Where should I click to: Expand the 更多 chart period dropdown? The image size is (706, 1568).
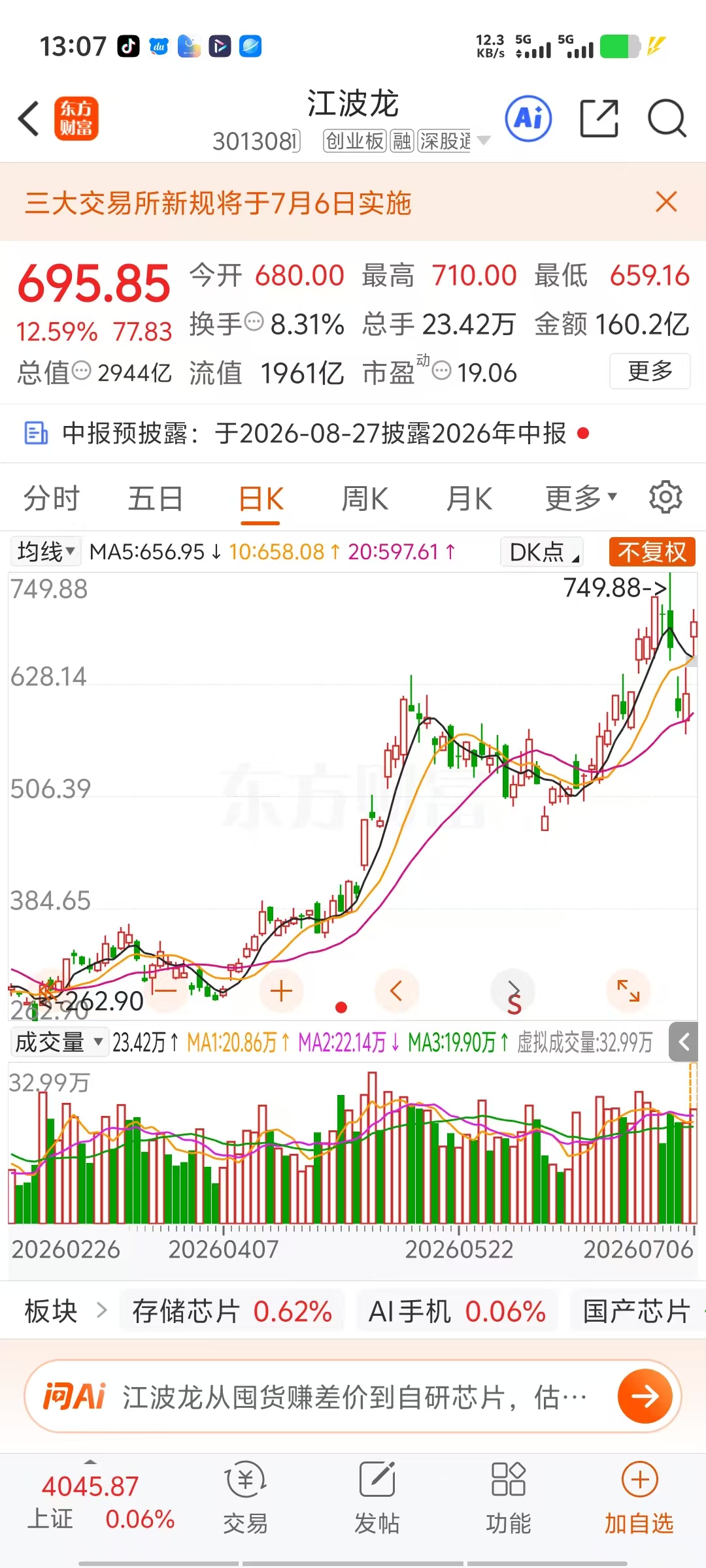(580, 498)
